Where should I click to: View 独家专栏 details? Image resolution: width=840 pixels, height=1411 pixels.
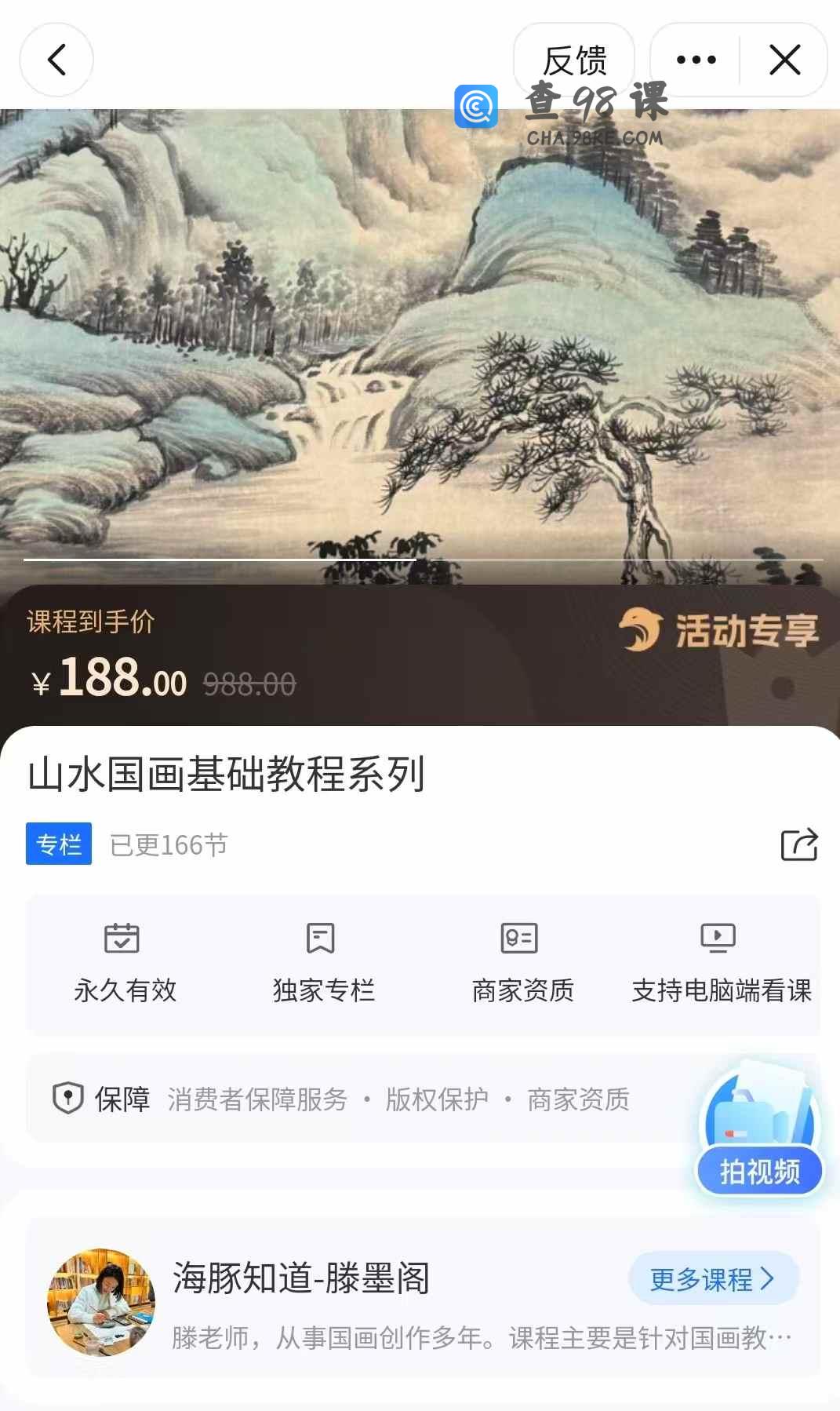coord(323,964)
